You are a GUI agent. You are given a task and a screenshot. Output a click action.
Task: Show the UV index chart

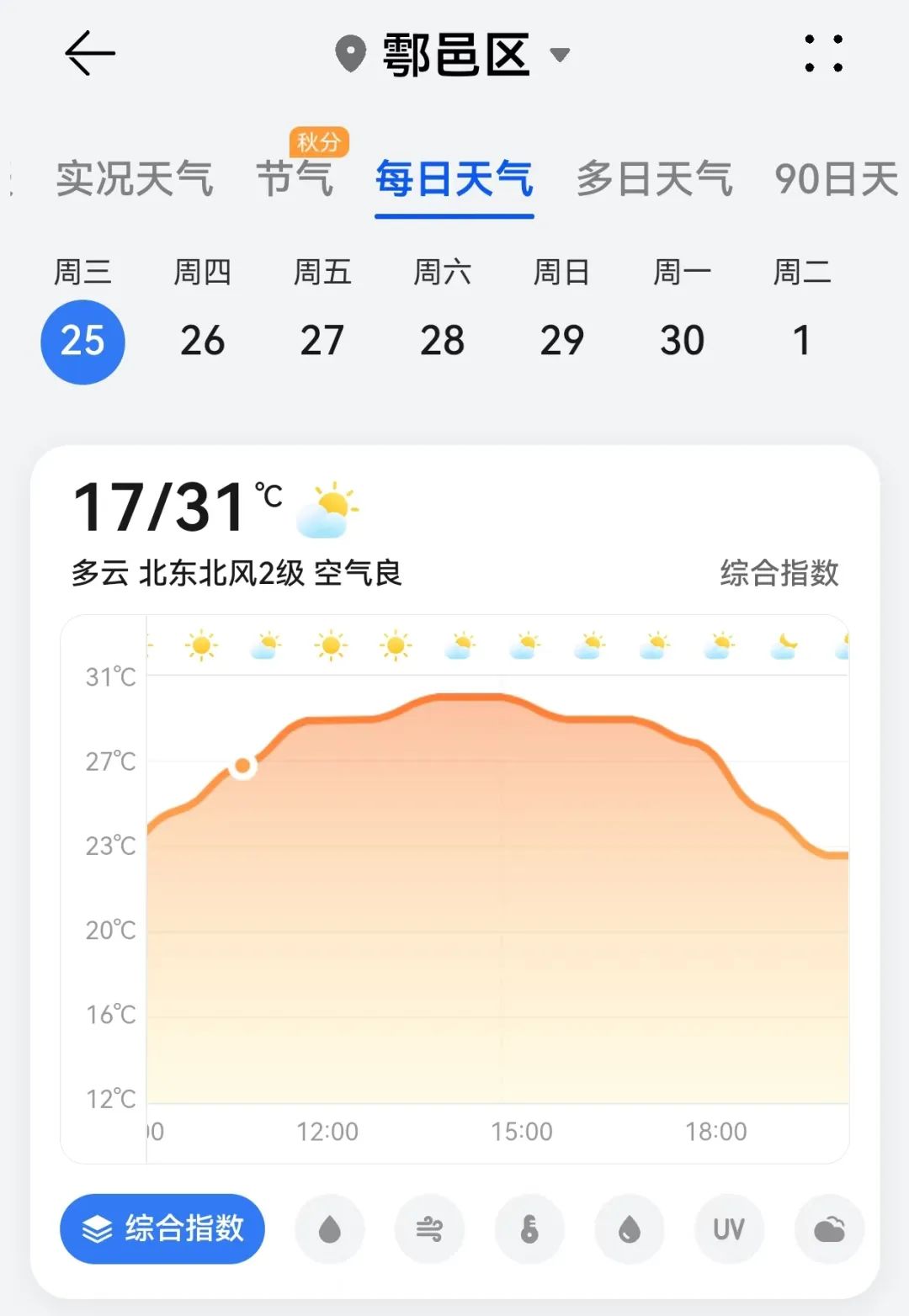pos(729,1229)
